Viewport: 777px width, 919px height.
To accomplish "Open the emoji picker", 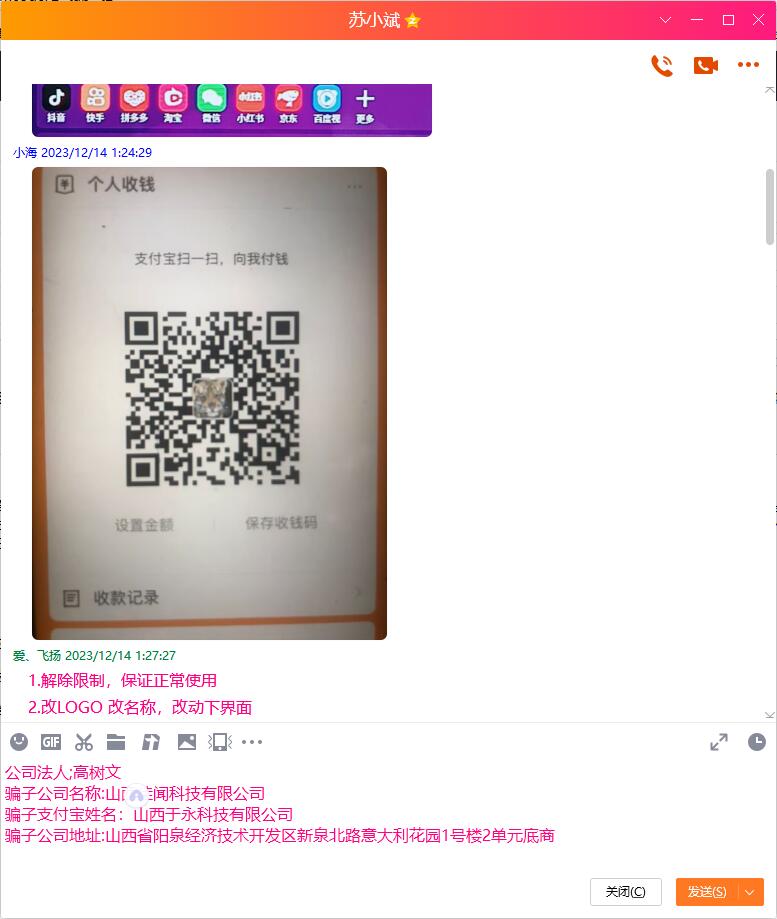I will coord(18,741).
